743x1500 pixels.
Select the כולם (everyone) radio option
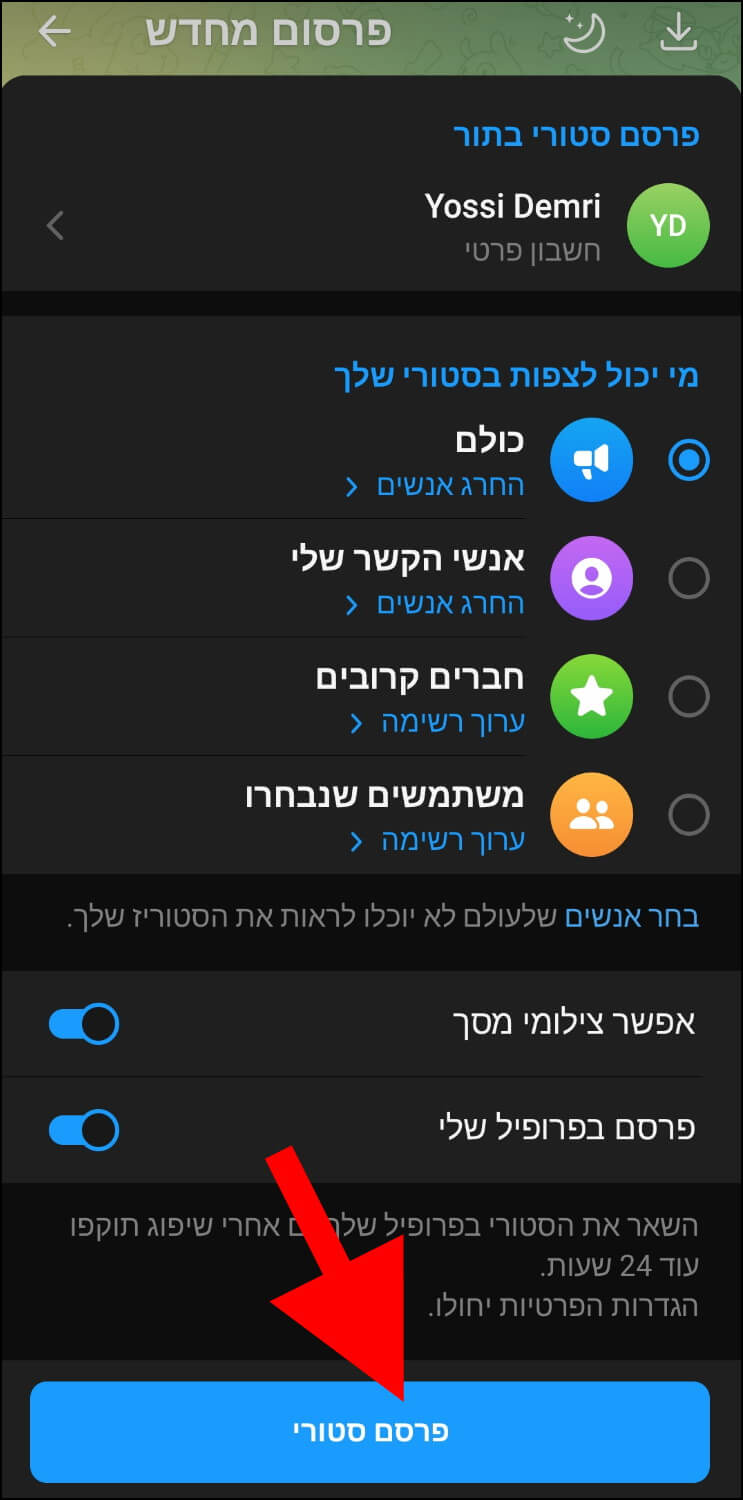click(688, 460)
